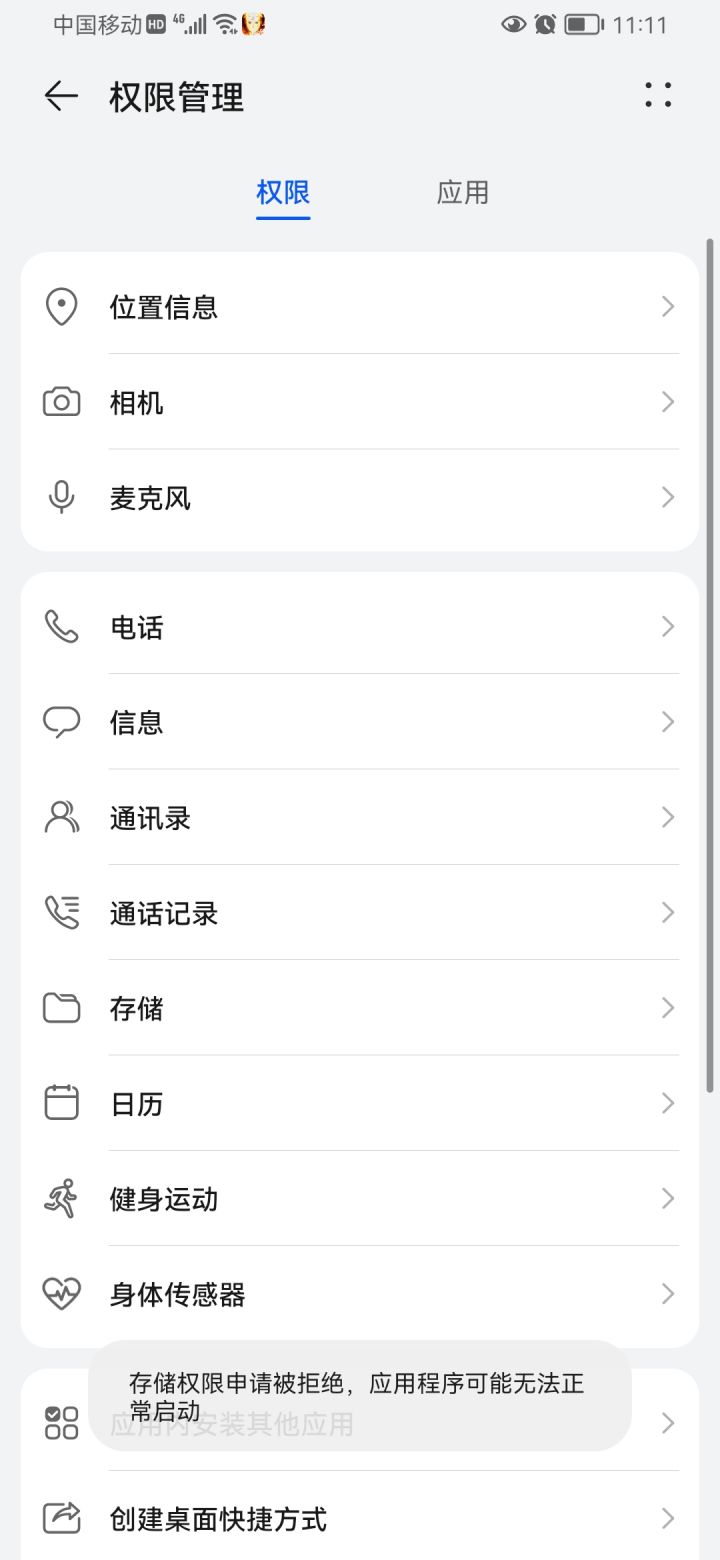Image resolution: width=720 pixels, height=1560 pixels.
Task: Go back from 权限管理 screen
Action: coord(61,96)
